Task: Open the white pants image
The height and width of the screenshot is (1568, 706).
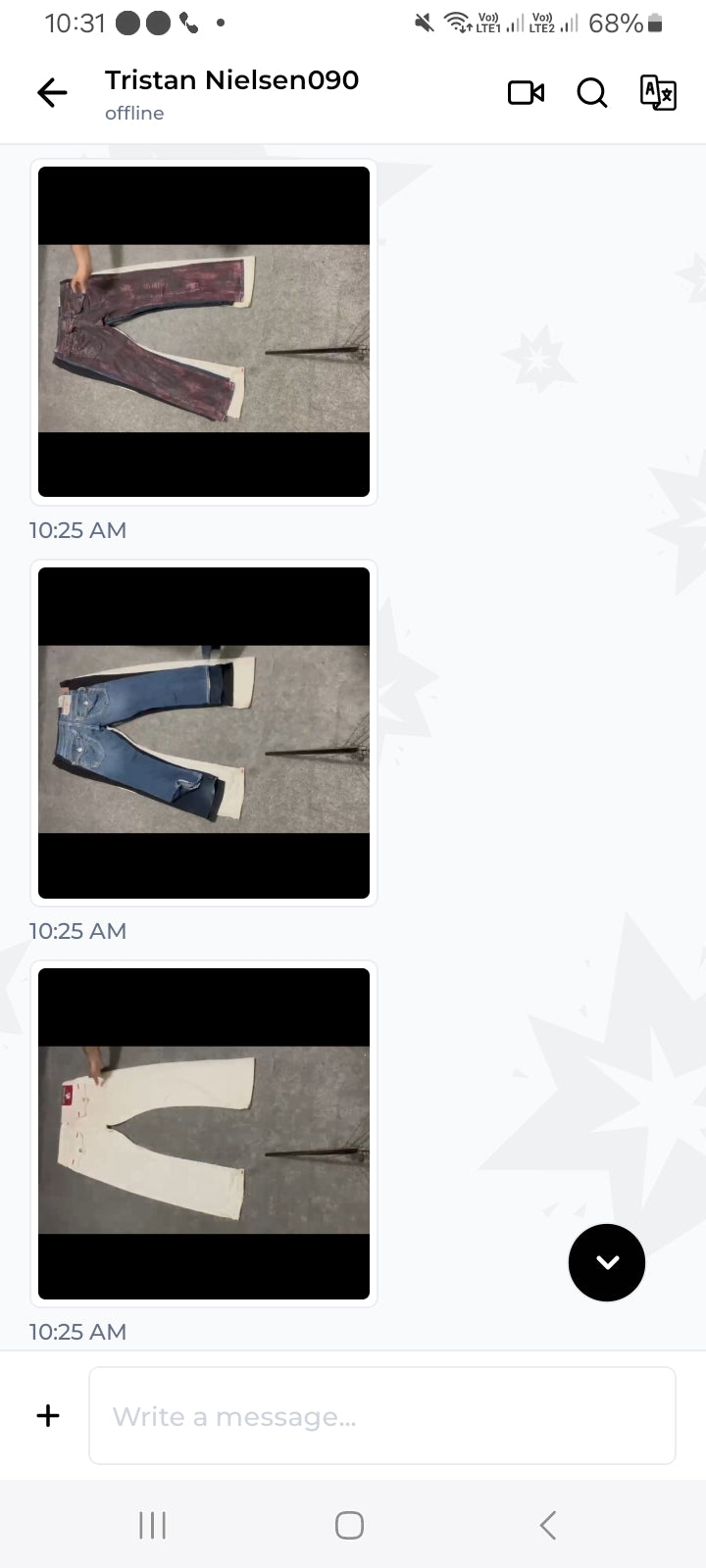Action: tap(204, 1134)
